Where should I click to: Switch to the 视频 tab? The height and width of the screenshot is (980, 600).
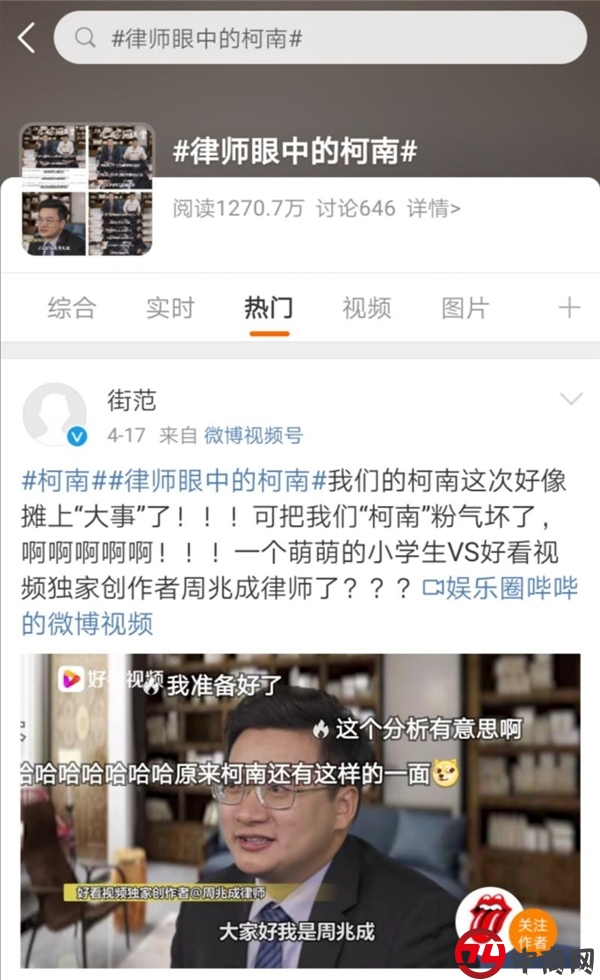pyautogui.click(x=366, y=308)
